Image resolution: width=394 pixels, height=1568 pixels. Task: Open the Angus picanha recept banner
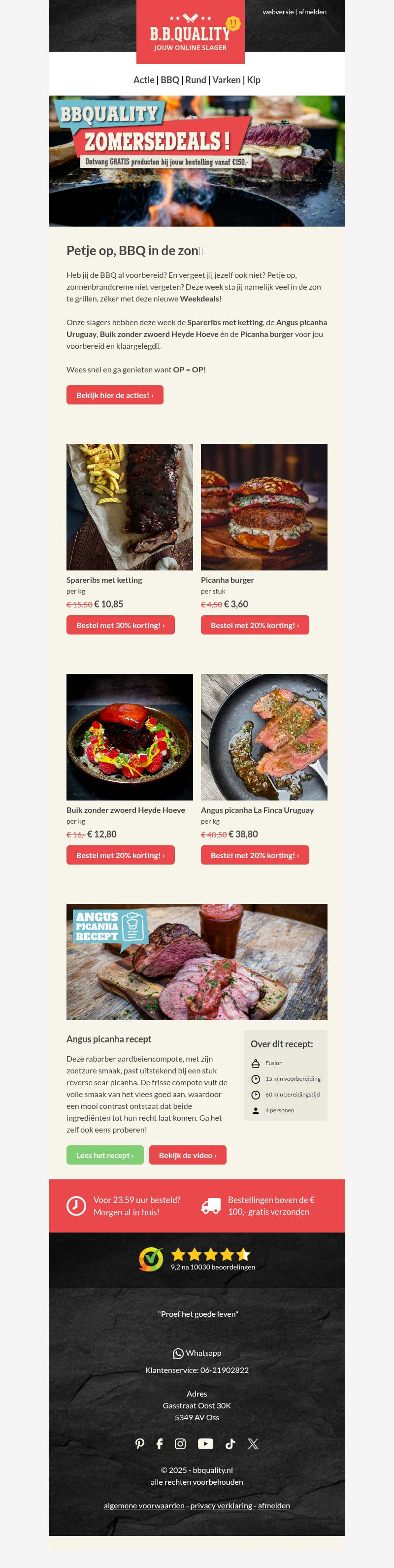[x=197, y=962]
